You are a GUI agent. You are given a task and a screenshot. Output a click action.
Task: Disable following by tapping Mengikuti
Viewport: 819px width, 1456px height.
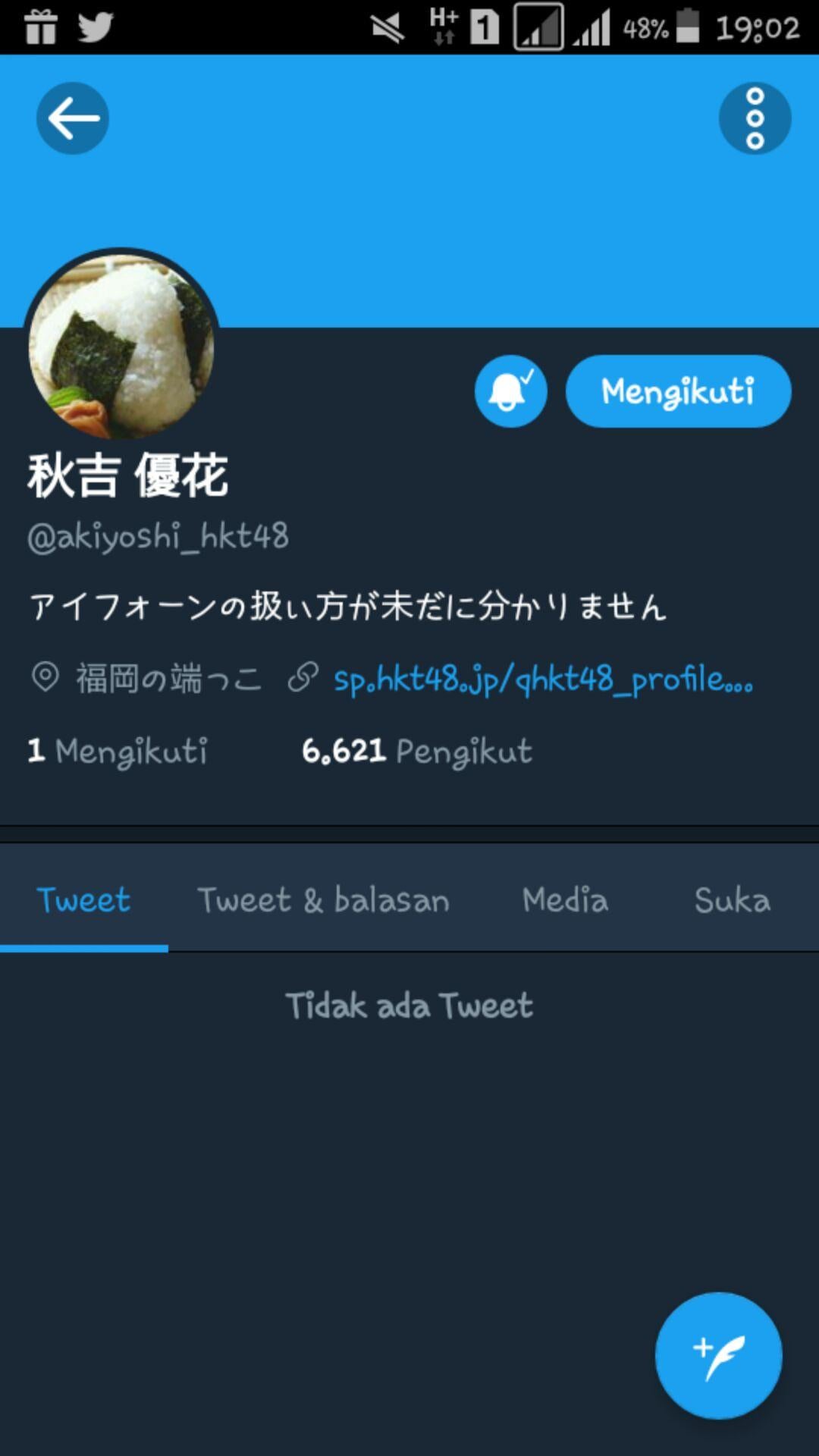[678, 391]
